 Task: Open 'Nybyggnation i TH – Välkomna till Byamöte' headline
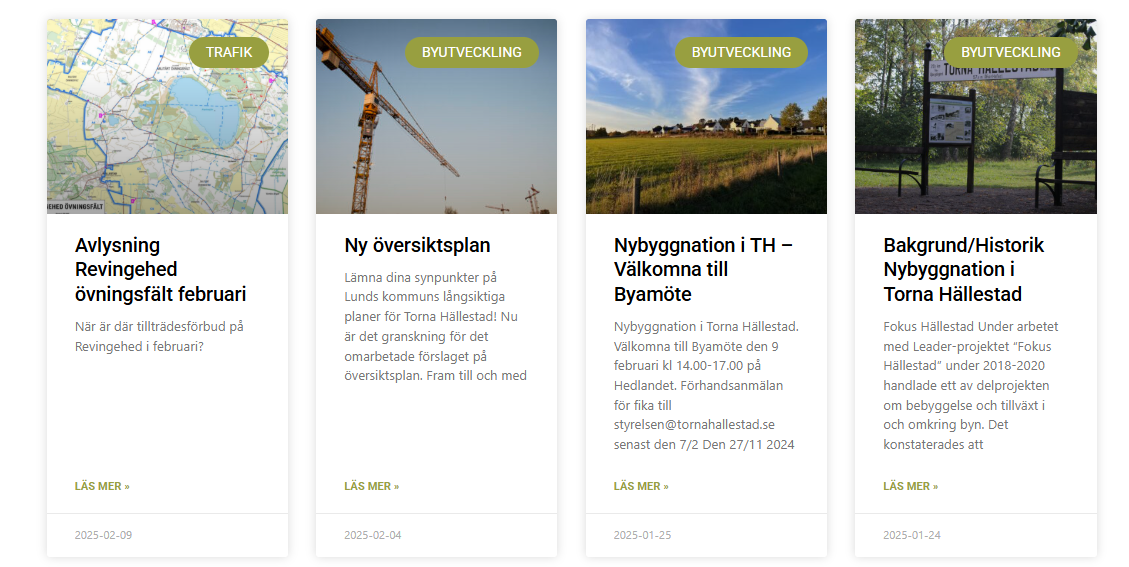[x=702, y=270]
